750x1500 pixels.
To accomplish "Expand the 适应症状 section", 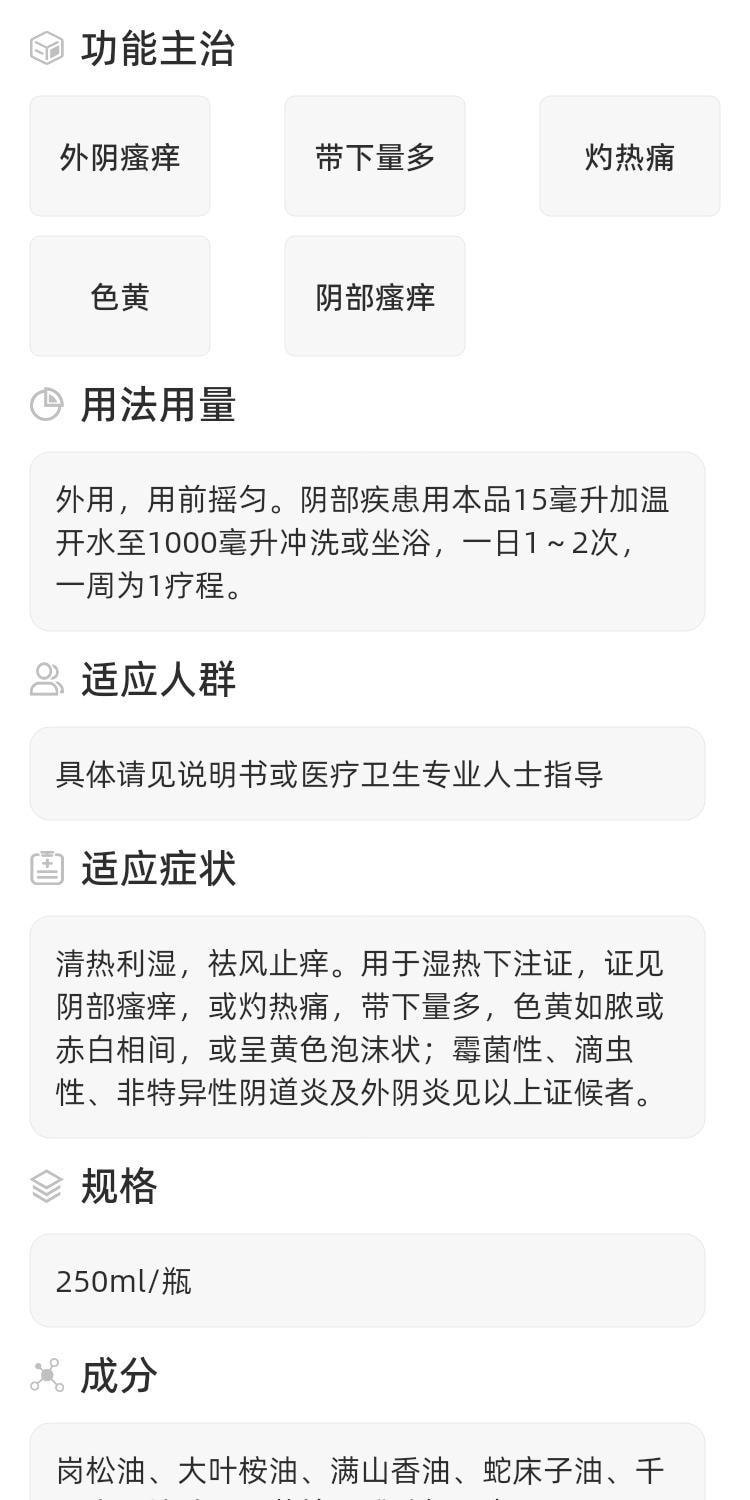I will 159,868.
